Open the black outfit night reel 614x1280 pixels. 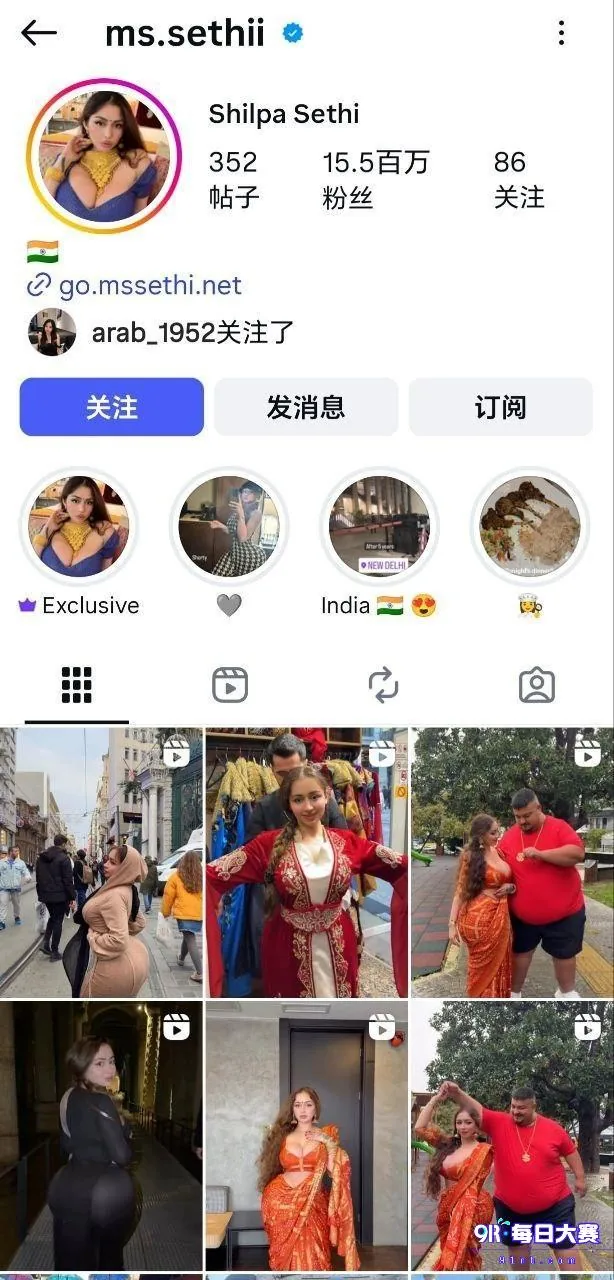[101, 1136]
